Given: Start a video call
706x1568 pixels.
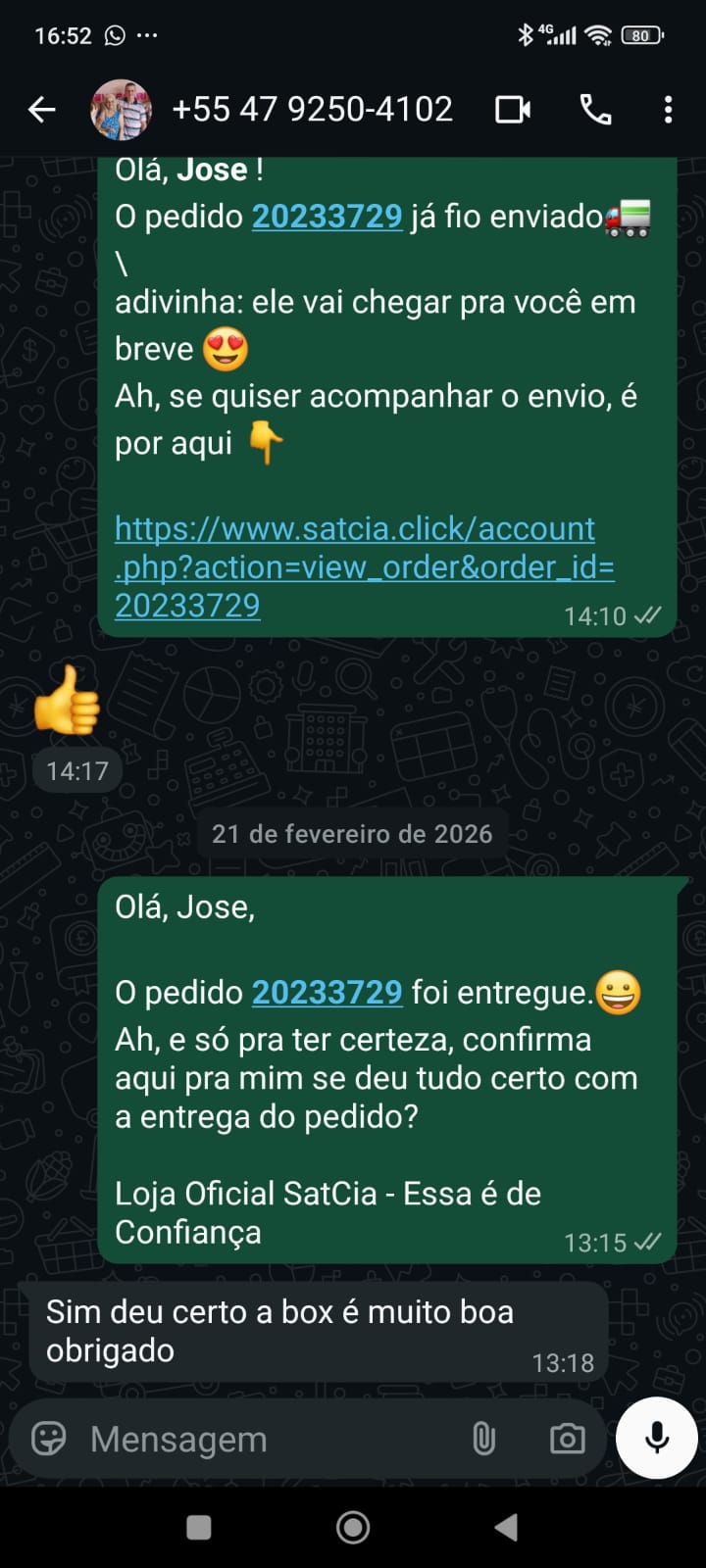Looking at the screenshot, I should [x=513, y=110].
